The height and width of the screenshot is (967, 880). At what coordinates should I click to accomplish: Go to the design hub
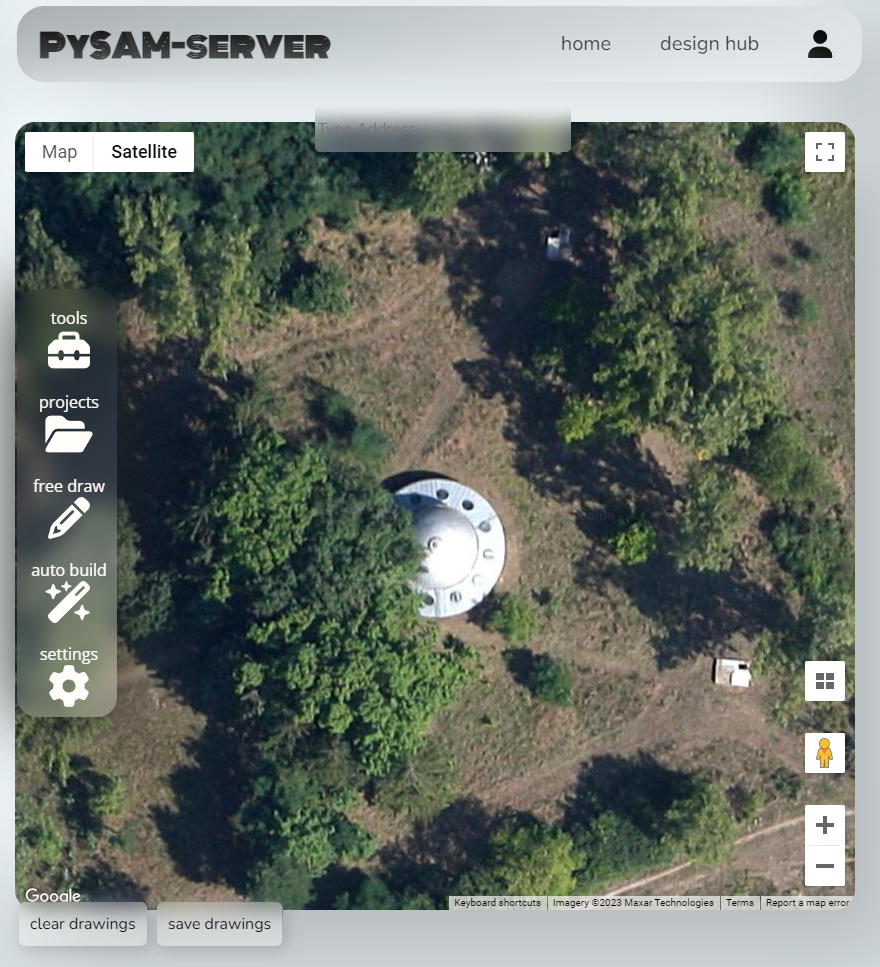(x=709, y=44)
